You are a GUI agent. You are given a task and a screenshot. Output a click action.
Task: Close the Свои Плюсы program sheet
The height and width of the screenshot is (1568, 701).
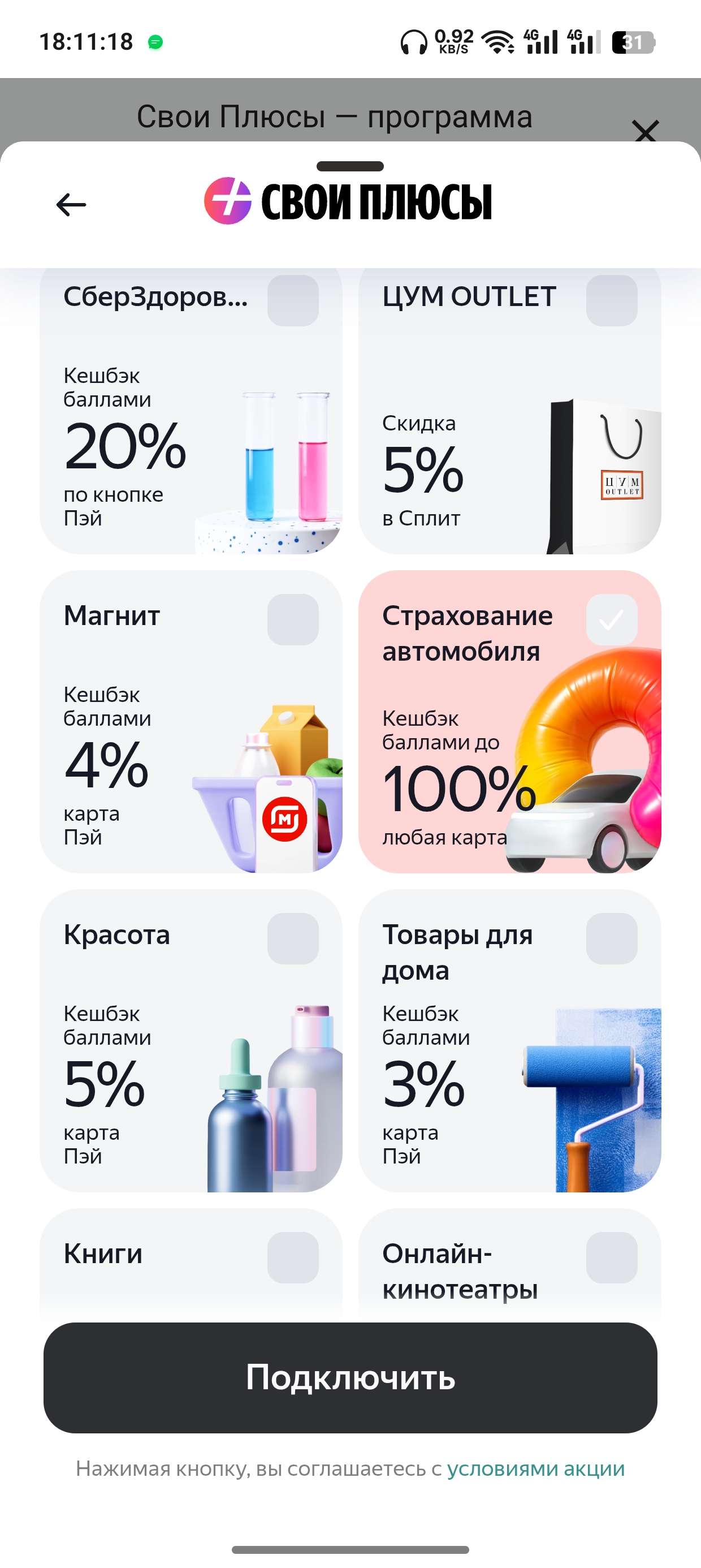(x=645, y=130)
